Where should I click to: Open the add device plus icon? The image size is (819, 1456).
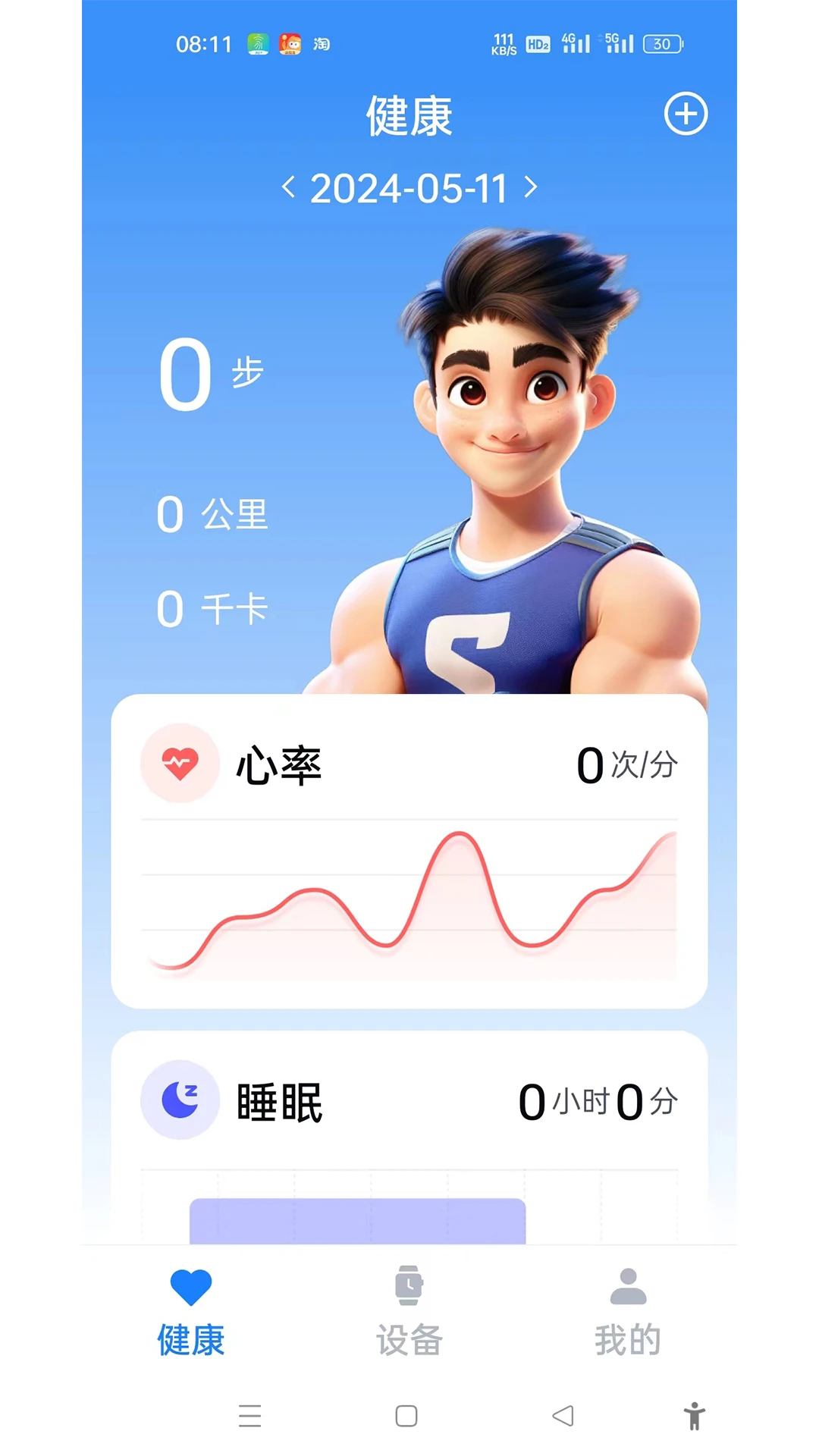685,114
